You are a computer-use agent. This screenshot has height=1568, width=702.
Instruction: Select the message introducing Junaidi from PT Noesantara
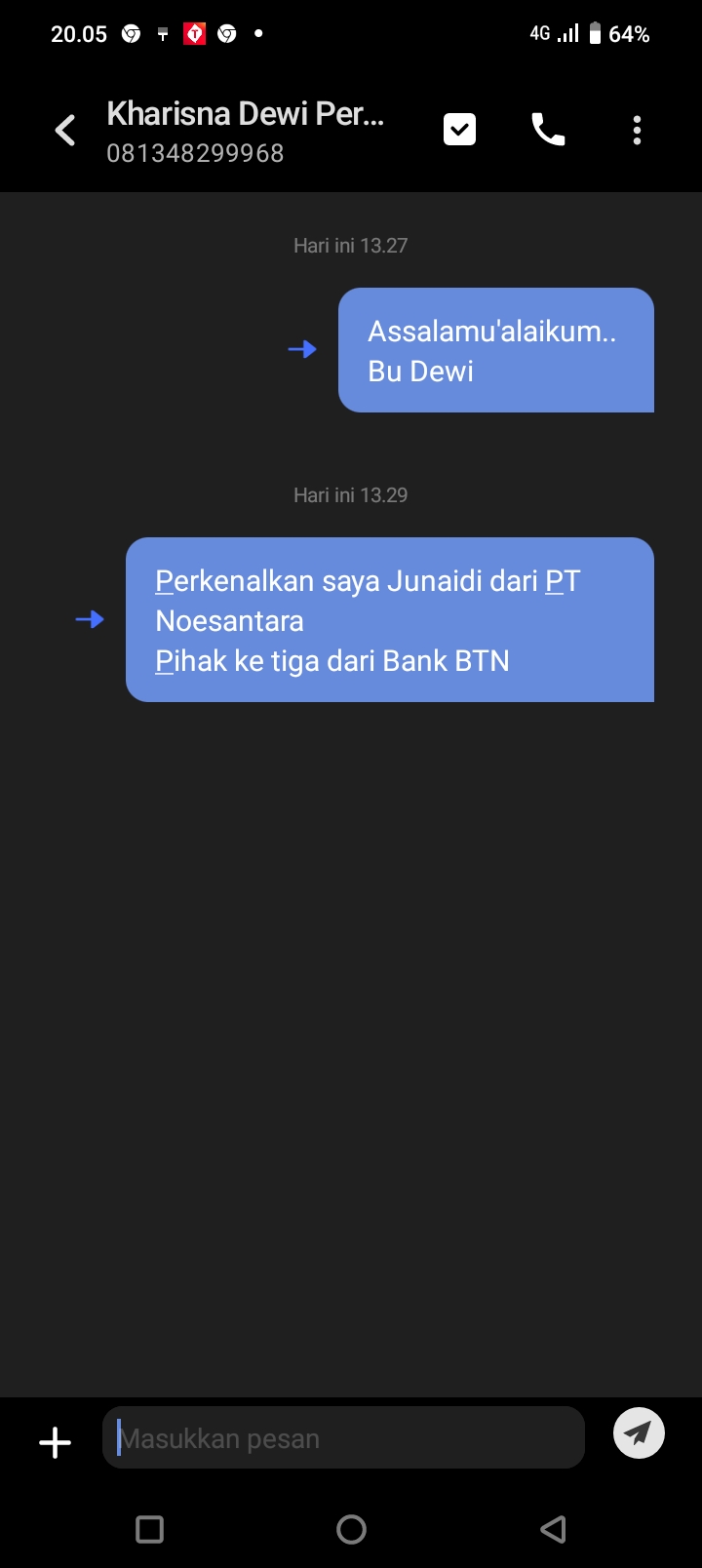(x=389, y=620)
